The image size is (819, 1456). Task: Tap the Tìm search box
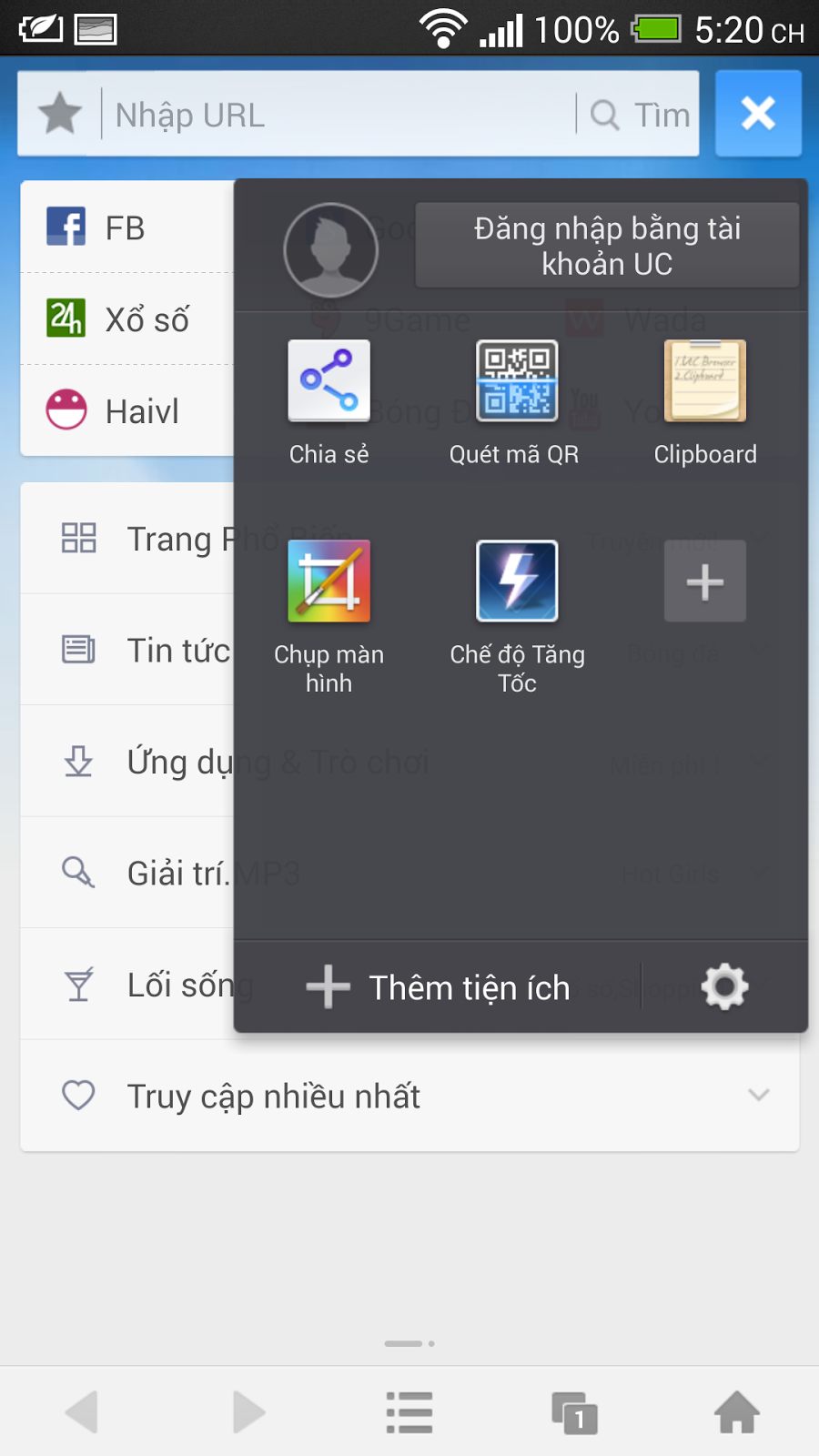639,115
